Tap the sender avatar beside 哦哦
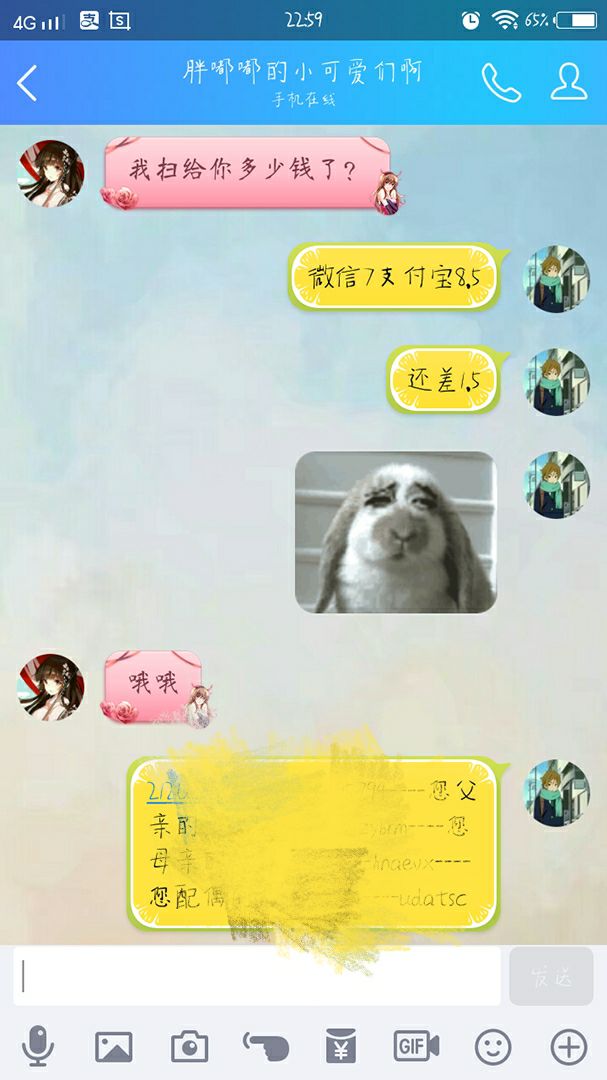The width and height of the screenshot is (607, 1080). [x=51, y=687]
